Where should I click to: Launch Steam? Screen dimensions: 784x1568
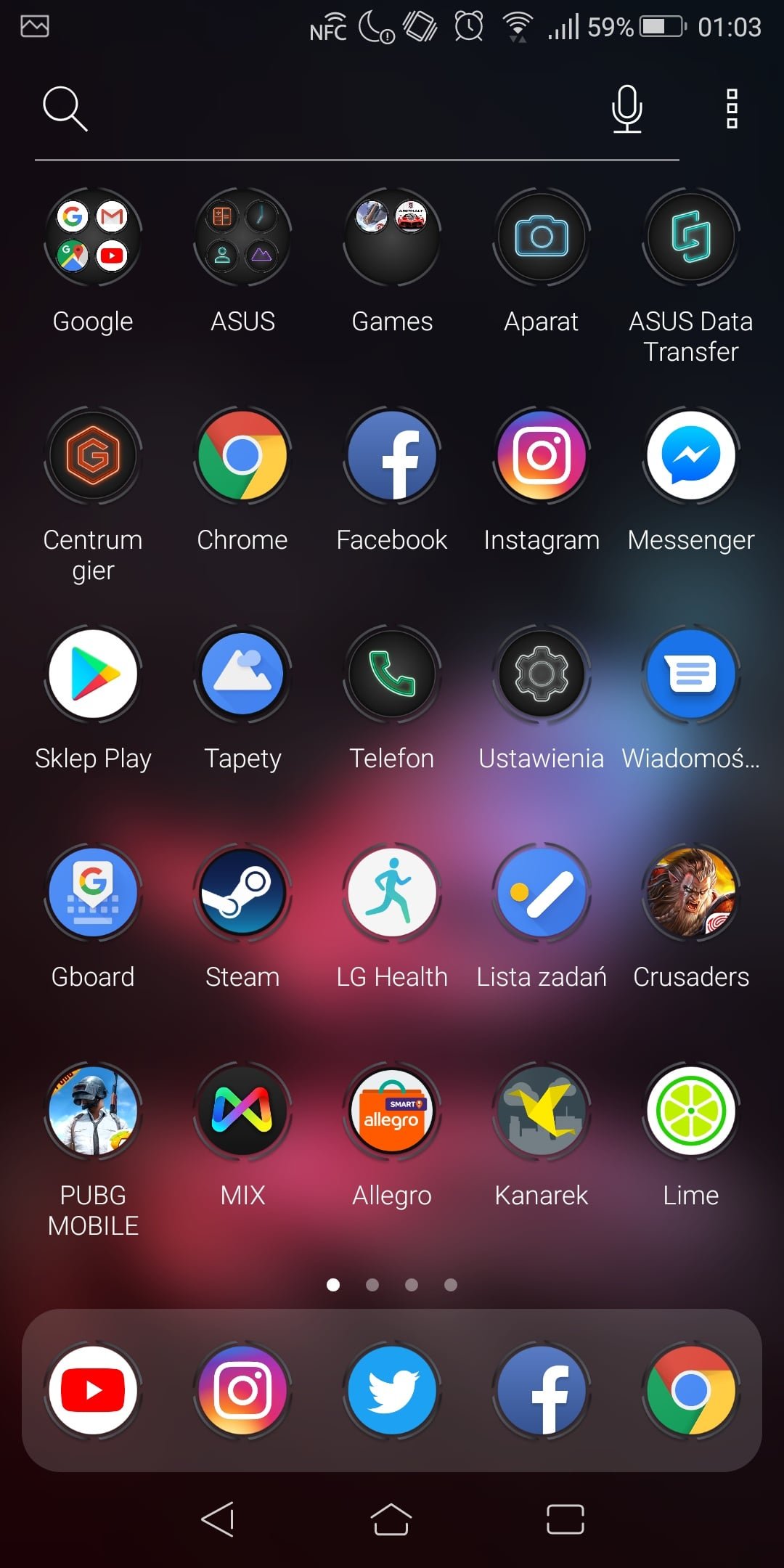tap(242, 892)
